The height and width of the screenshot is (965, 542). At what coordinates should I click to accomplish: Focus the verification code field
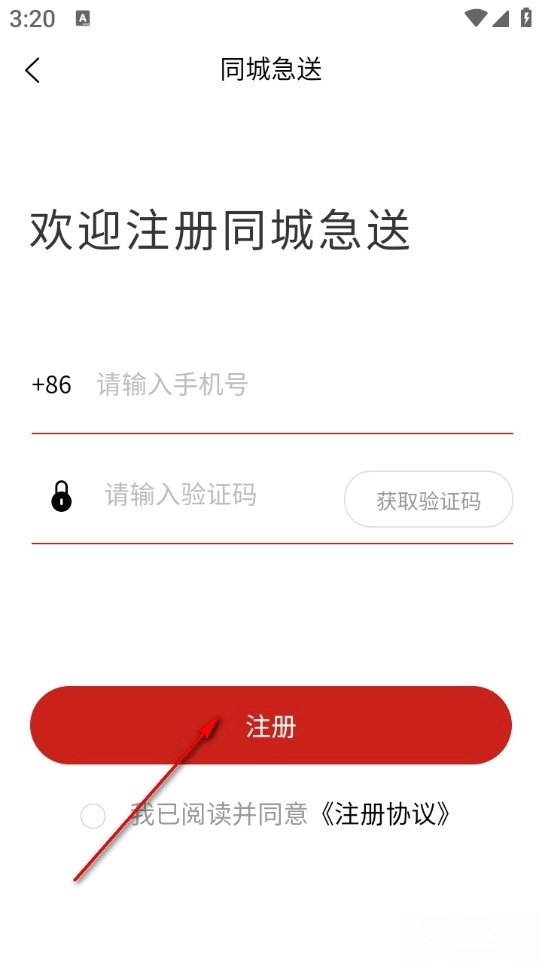pos(218,495)
